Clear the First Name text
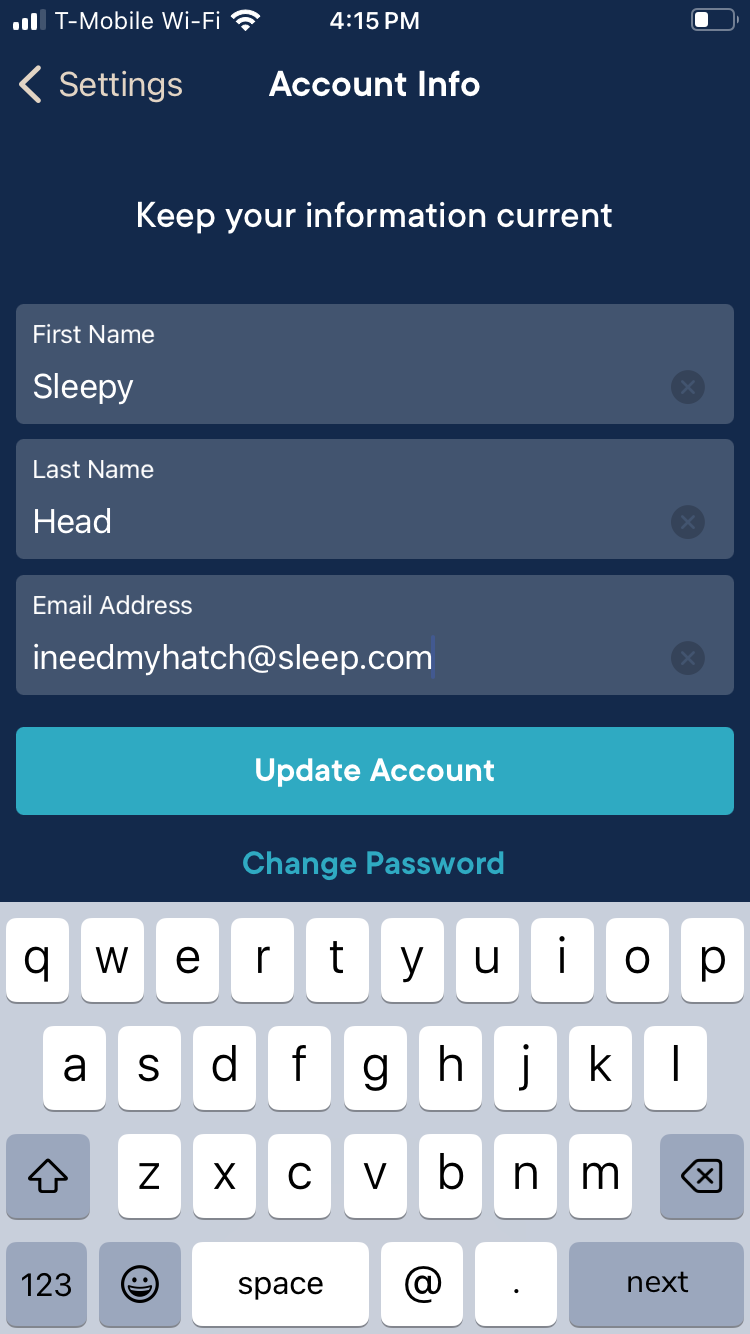The image size is (750, 1334). 688,387
